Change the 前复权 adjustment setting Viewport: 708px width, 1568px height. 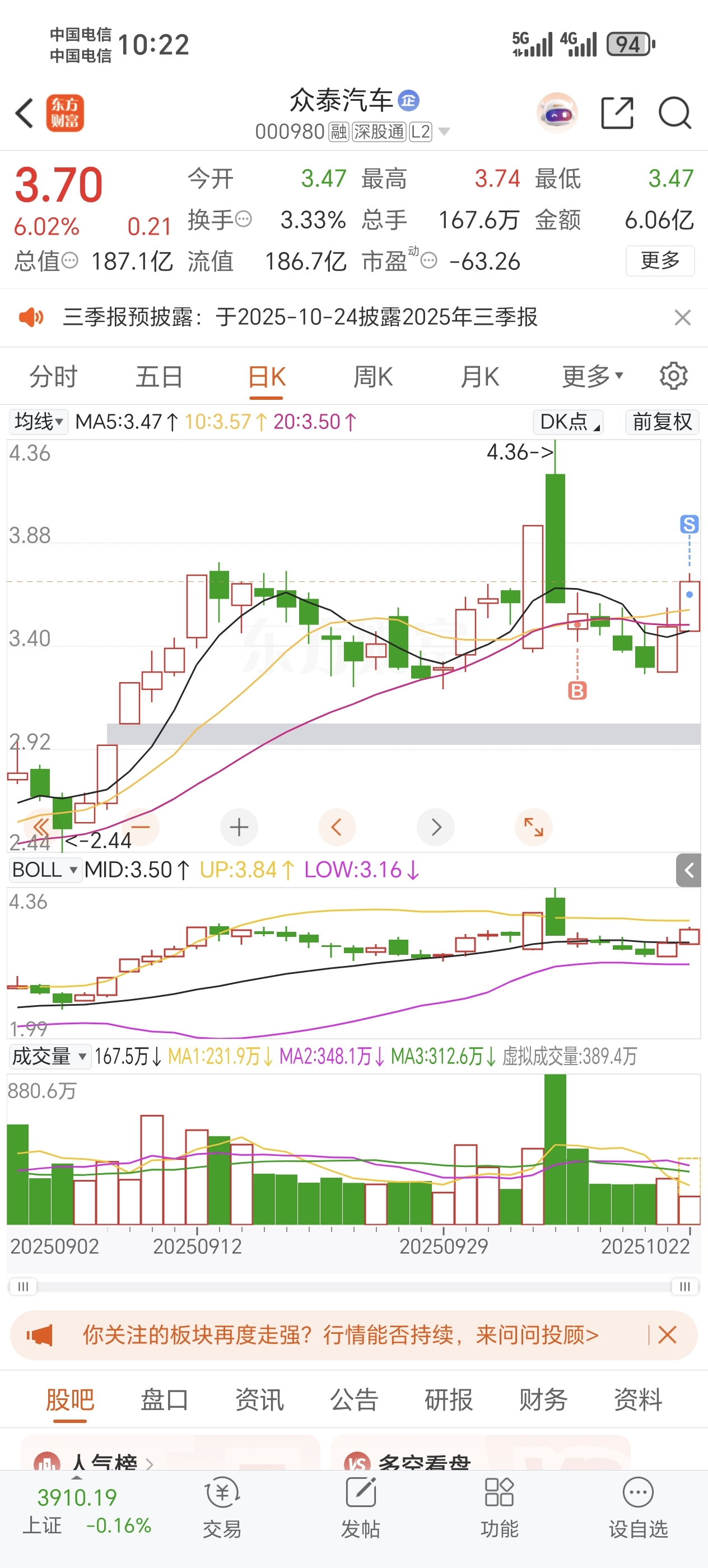[x=662, y=421]
